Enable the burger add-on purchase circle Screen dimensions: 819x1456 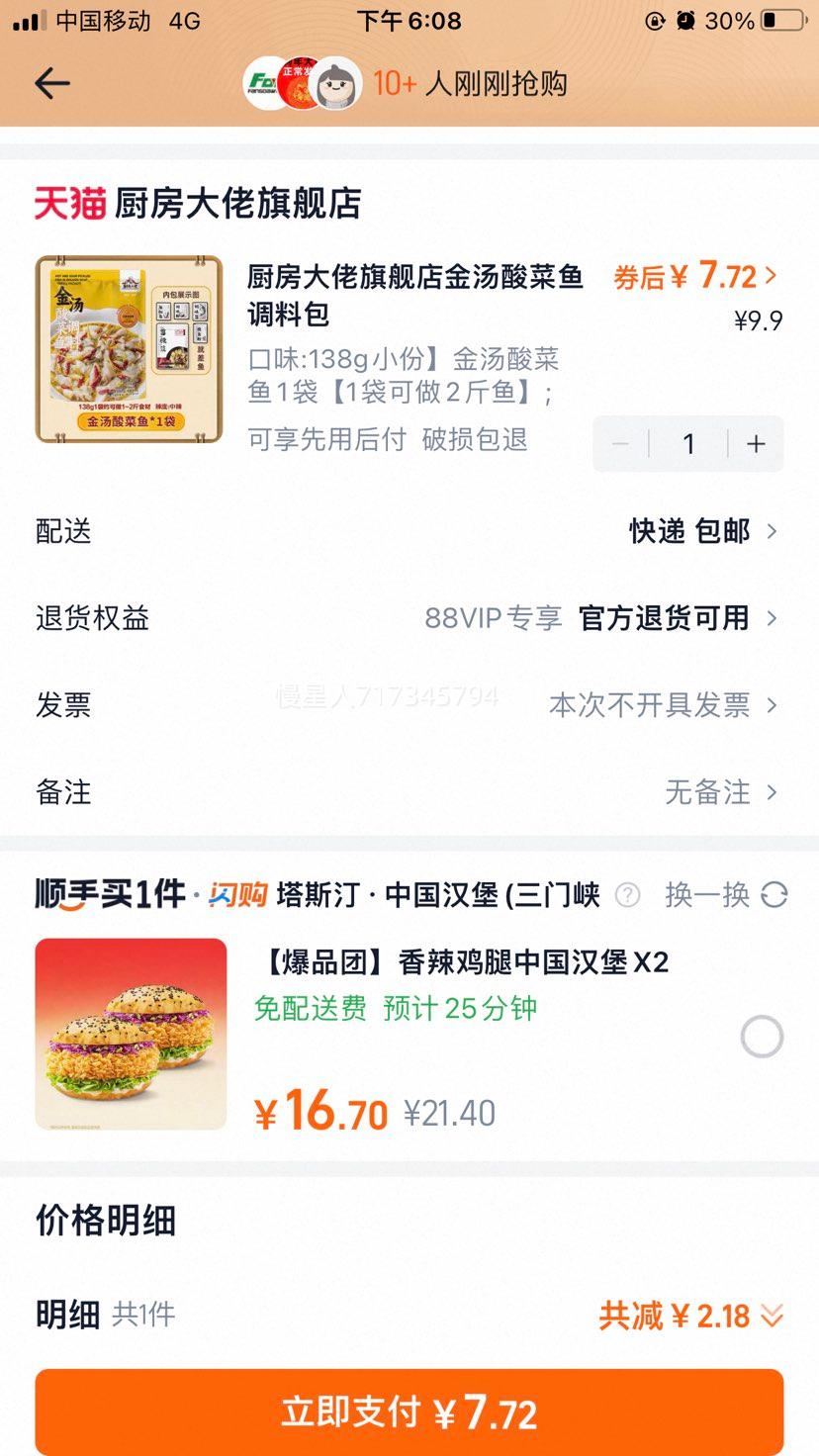point(762,1037)
